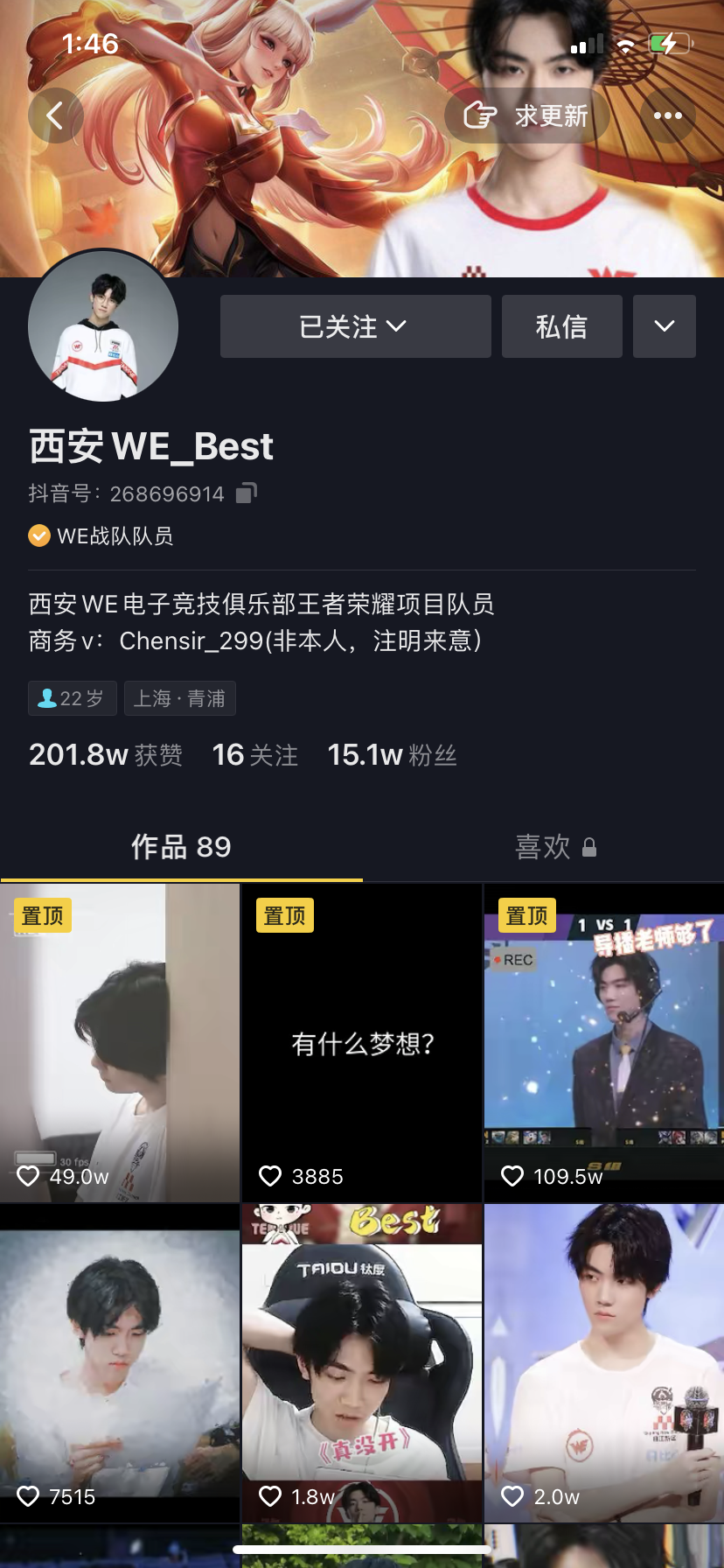Open the three-dot overflow menu
Image resolution: width=724 pixels, height=1568 pixels.
[667, 115]
